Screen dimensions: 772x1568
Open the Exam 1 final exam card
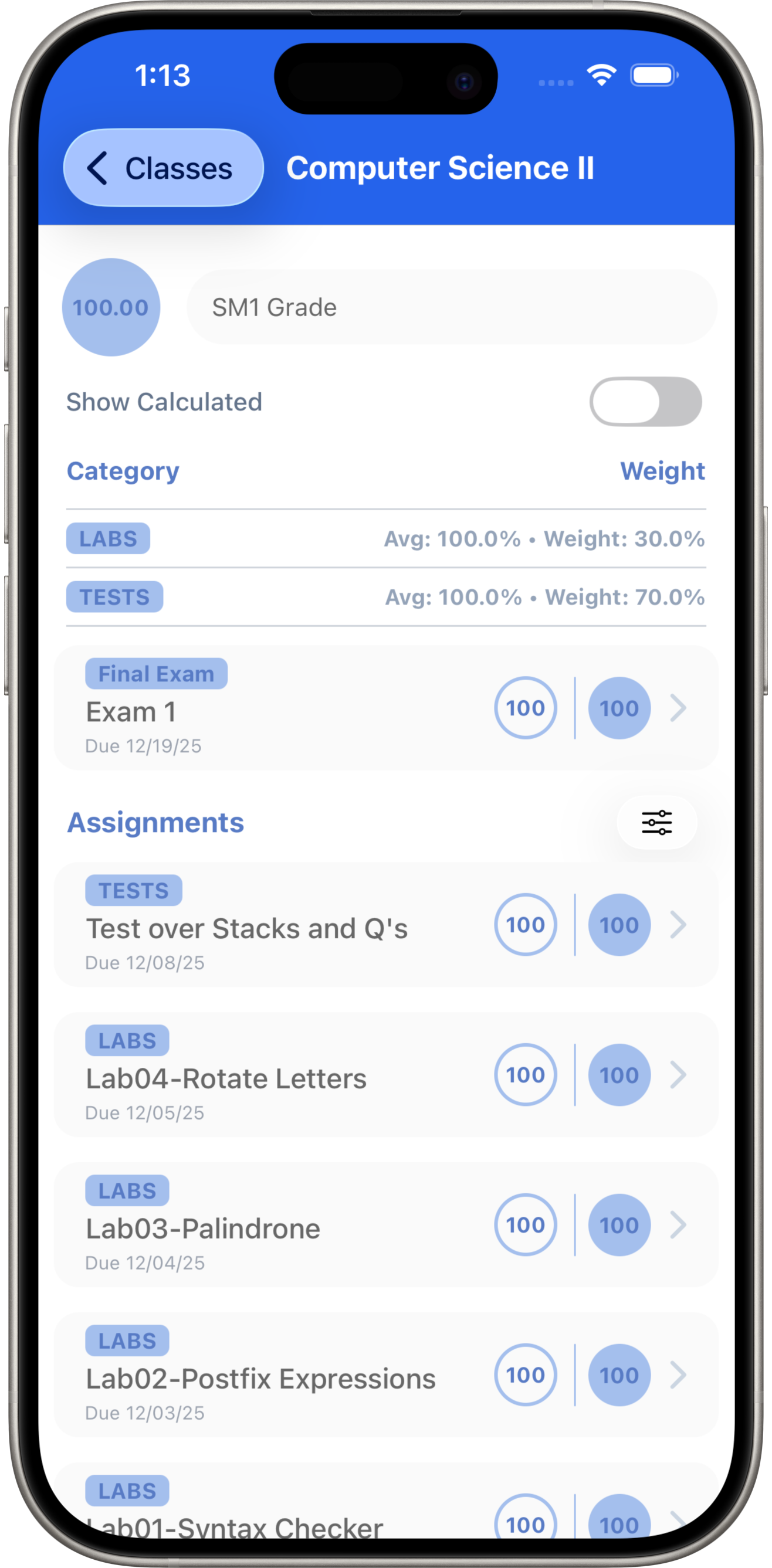pyautogui.click(x=386, y=708)
